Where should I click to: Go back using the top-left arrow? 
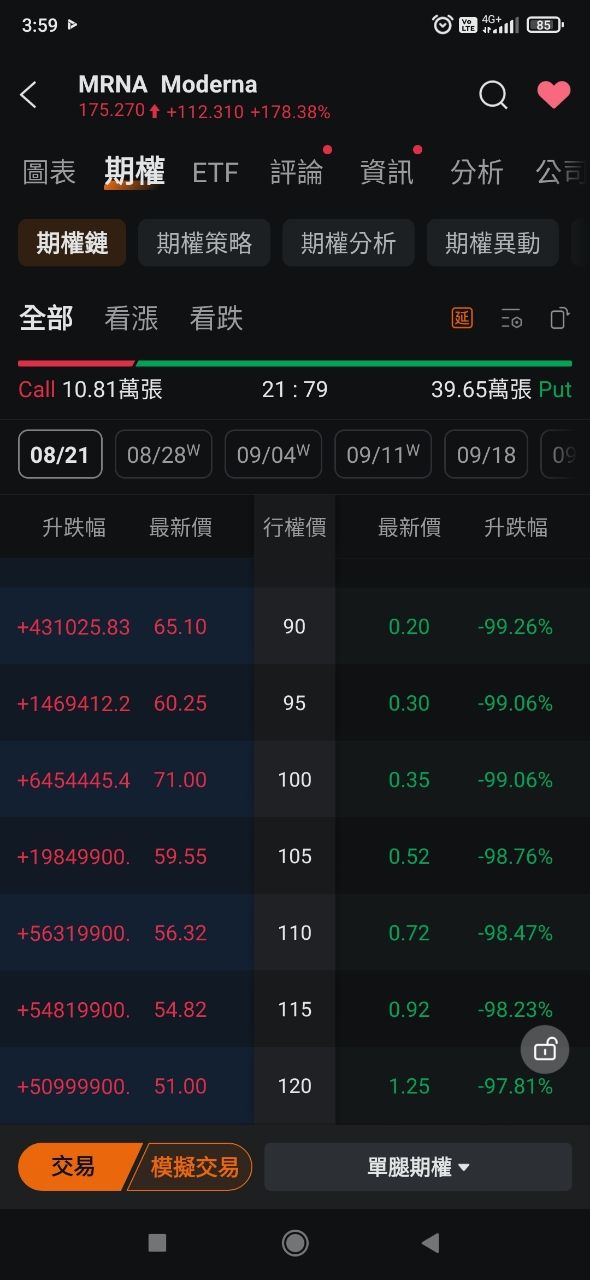point(28,95)
